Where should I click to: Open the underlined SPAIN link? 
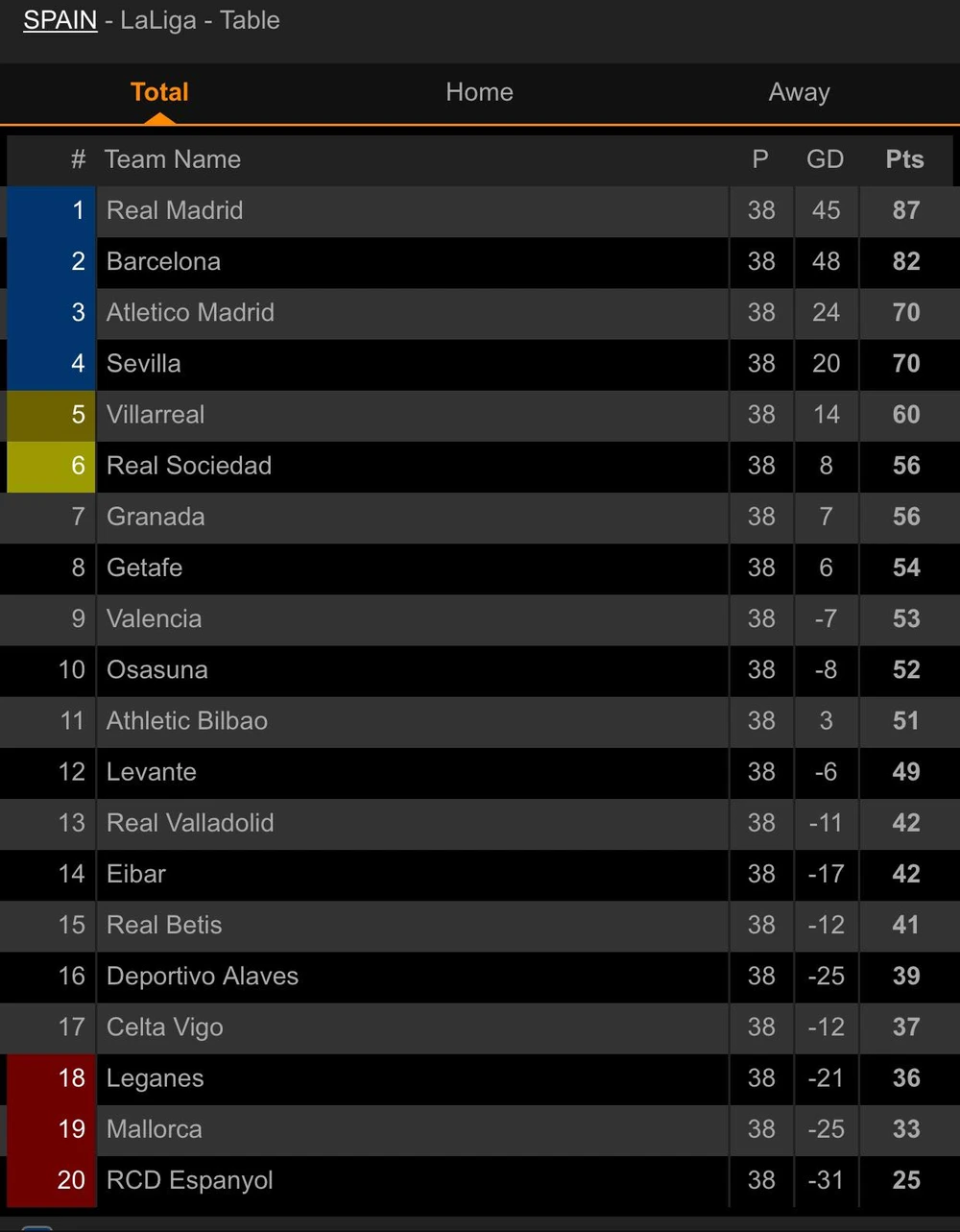pyautogui.click(x=60, y=20)
